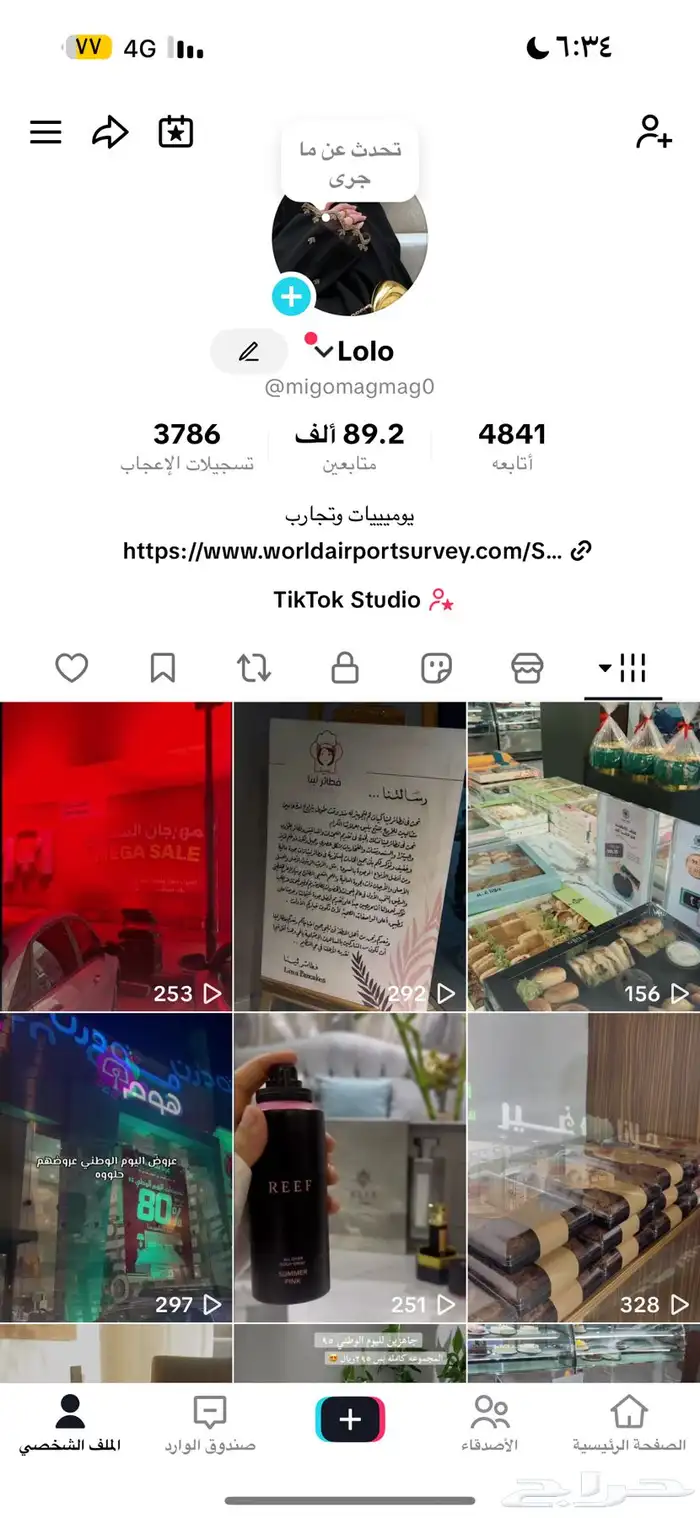Switch to the liked videos tab
This screenshot has width=700, height=1518.
tap(72, 668)
